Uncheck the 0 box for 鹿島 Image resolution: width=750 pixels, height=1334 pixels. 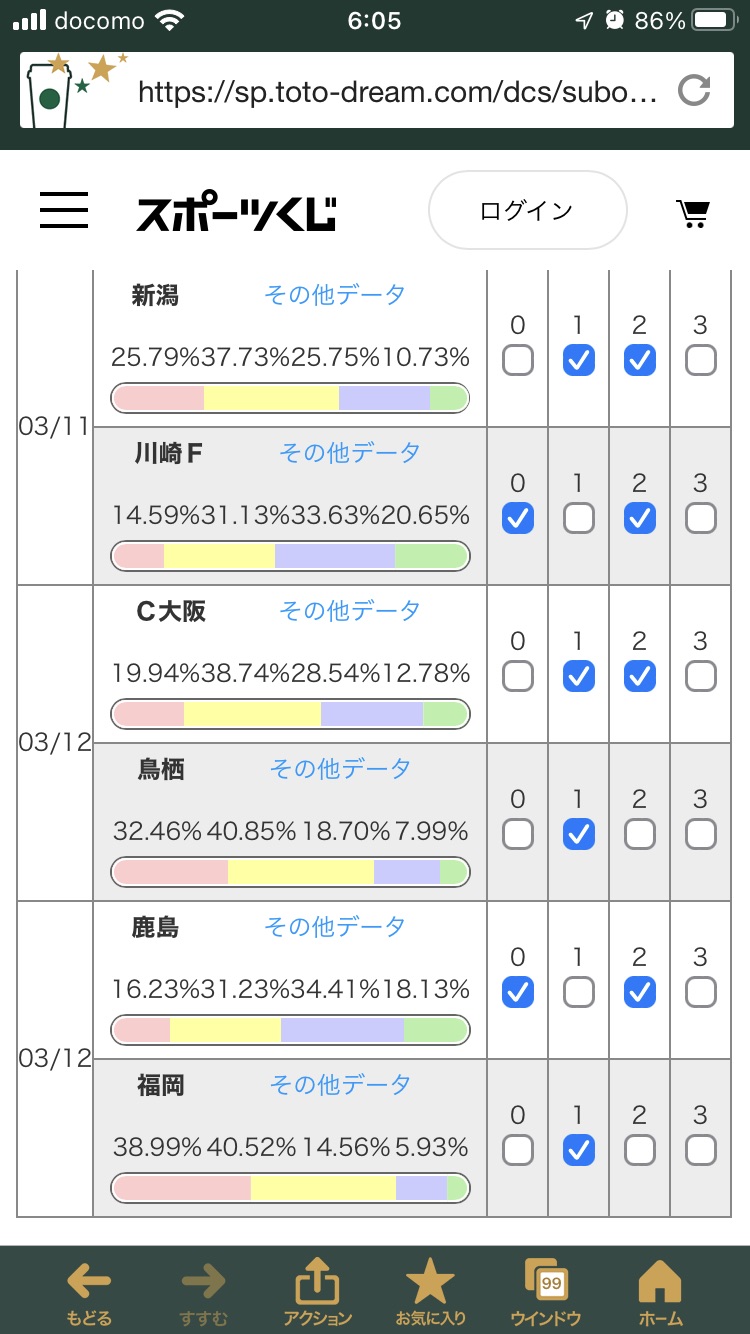[518, 992]
